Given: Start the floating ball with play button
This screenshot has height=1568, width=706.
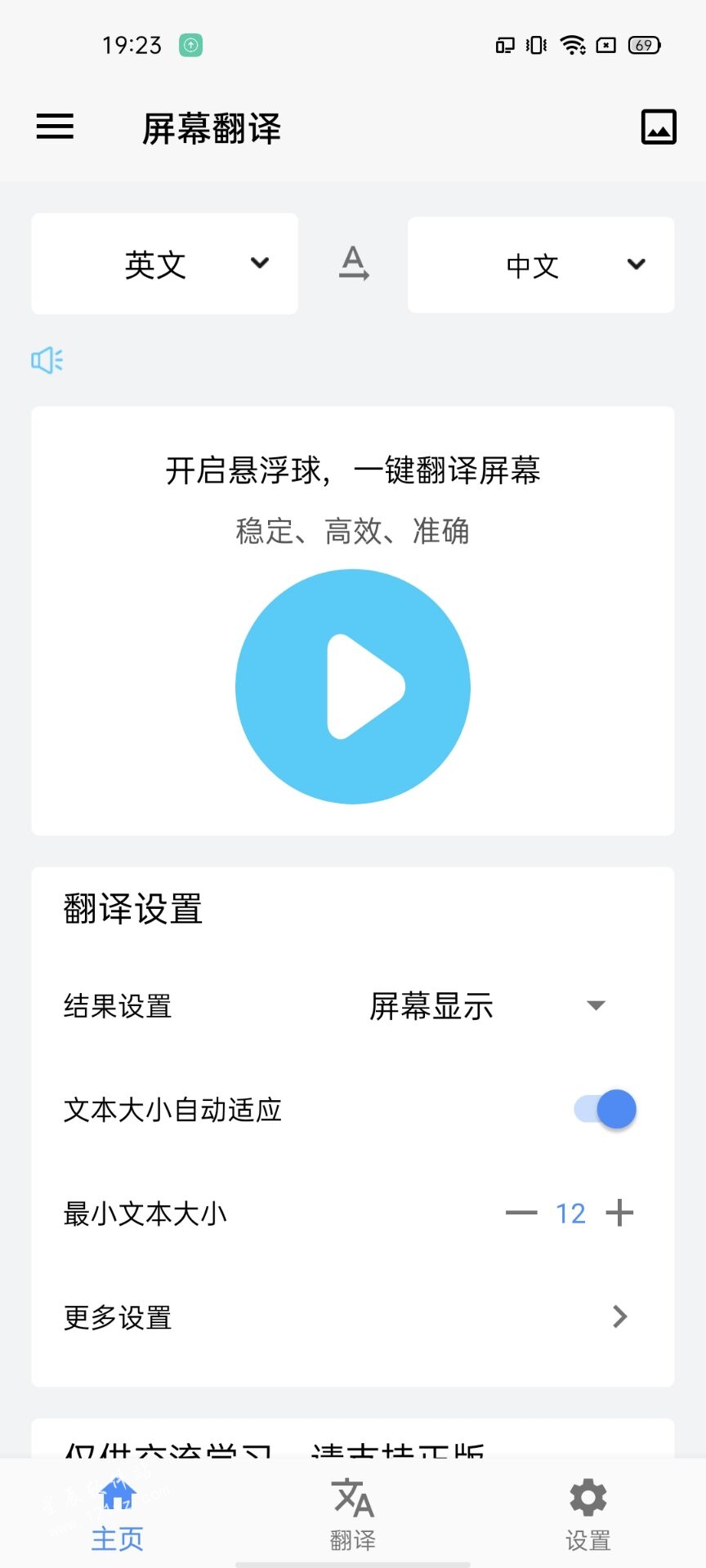Looking at the screenshot, I should pyautogui.click(x=353, y=687).
